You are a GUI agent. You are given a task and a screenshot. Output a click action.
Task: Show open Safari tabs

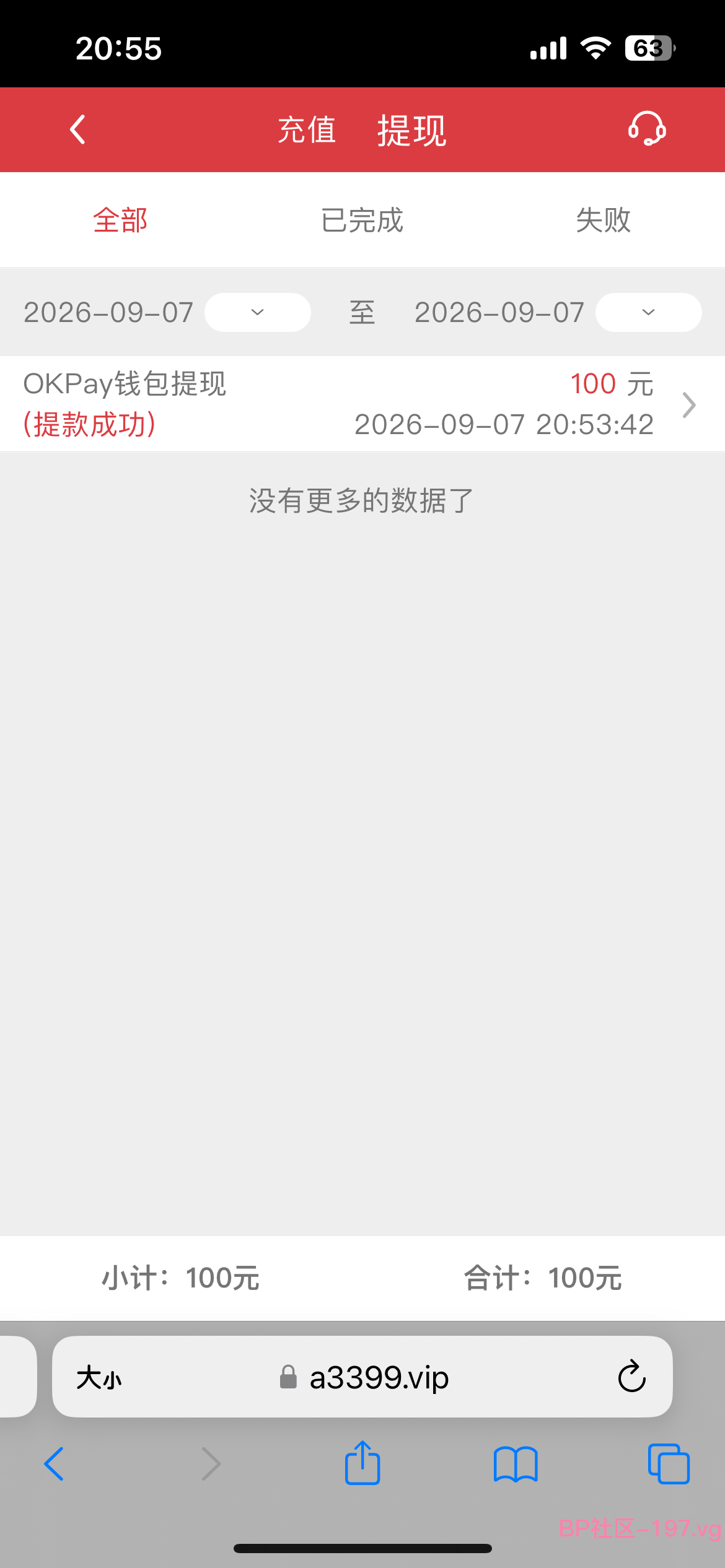[669, 1464]
